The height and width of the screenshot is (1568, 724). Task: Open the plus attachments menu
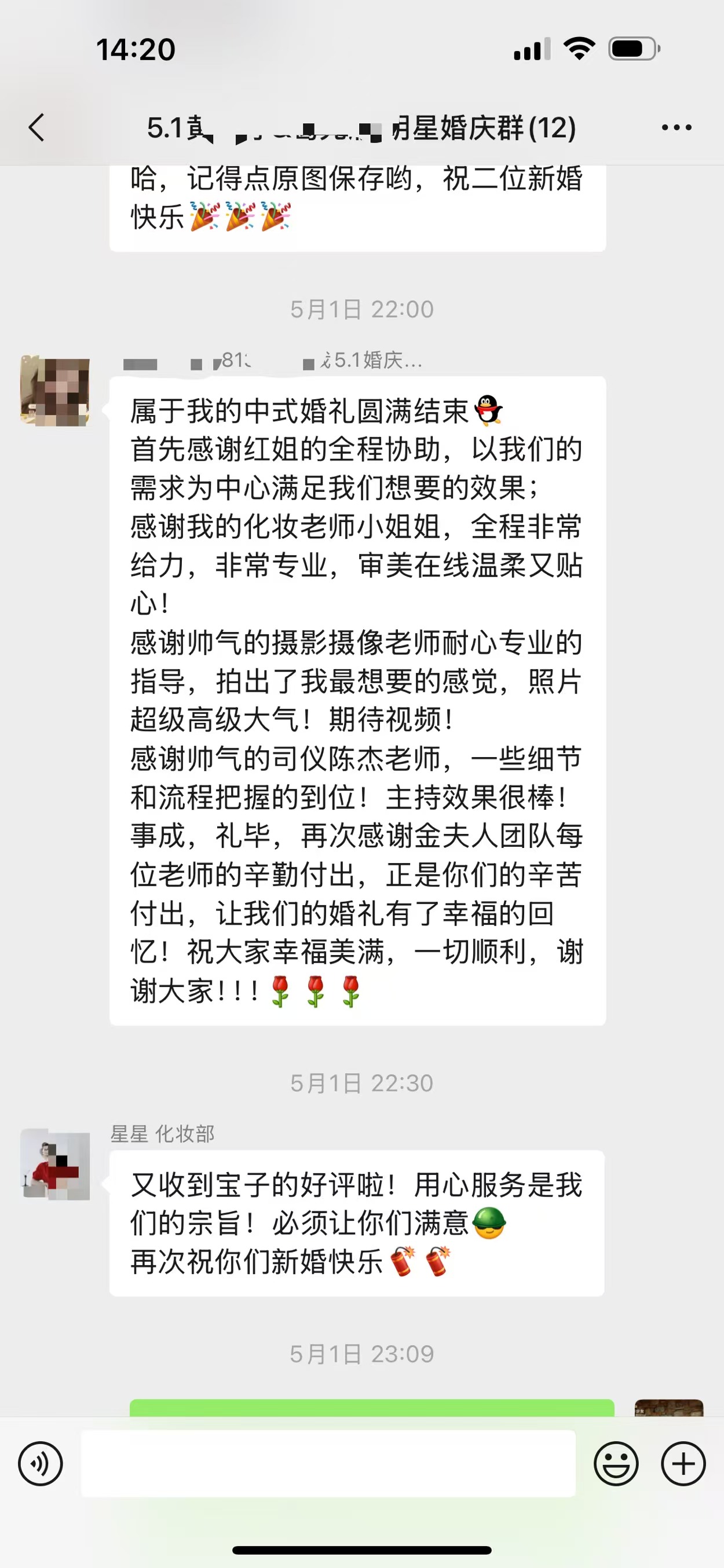683,1463
